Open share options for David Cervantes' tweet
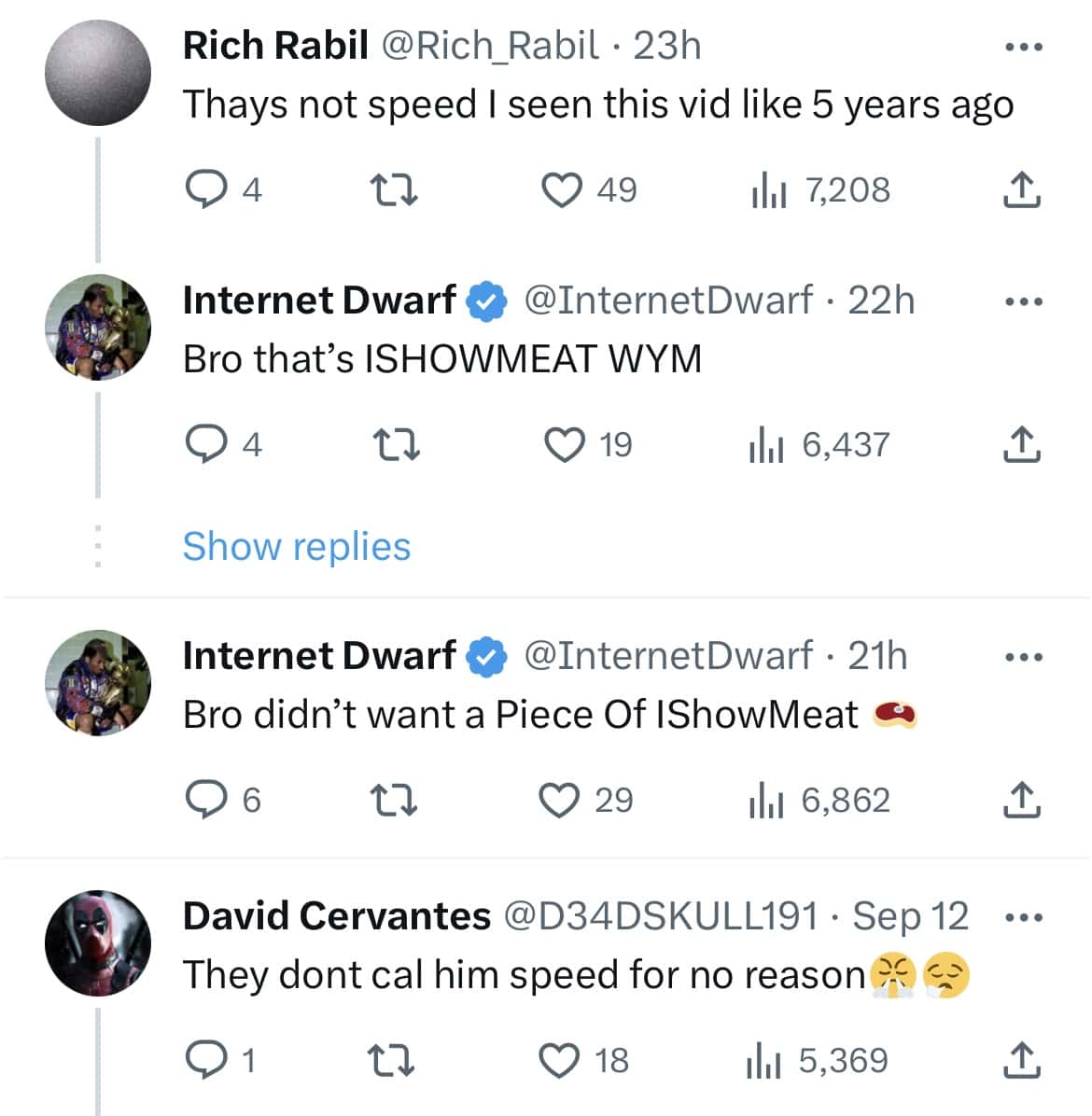 tap(1022, 1059)
